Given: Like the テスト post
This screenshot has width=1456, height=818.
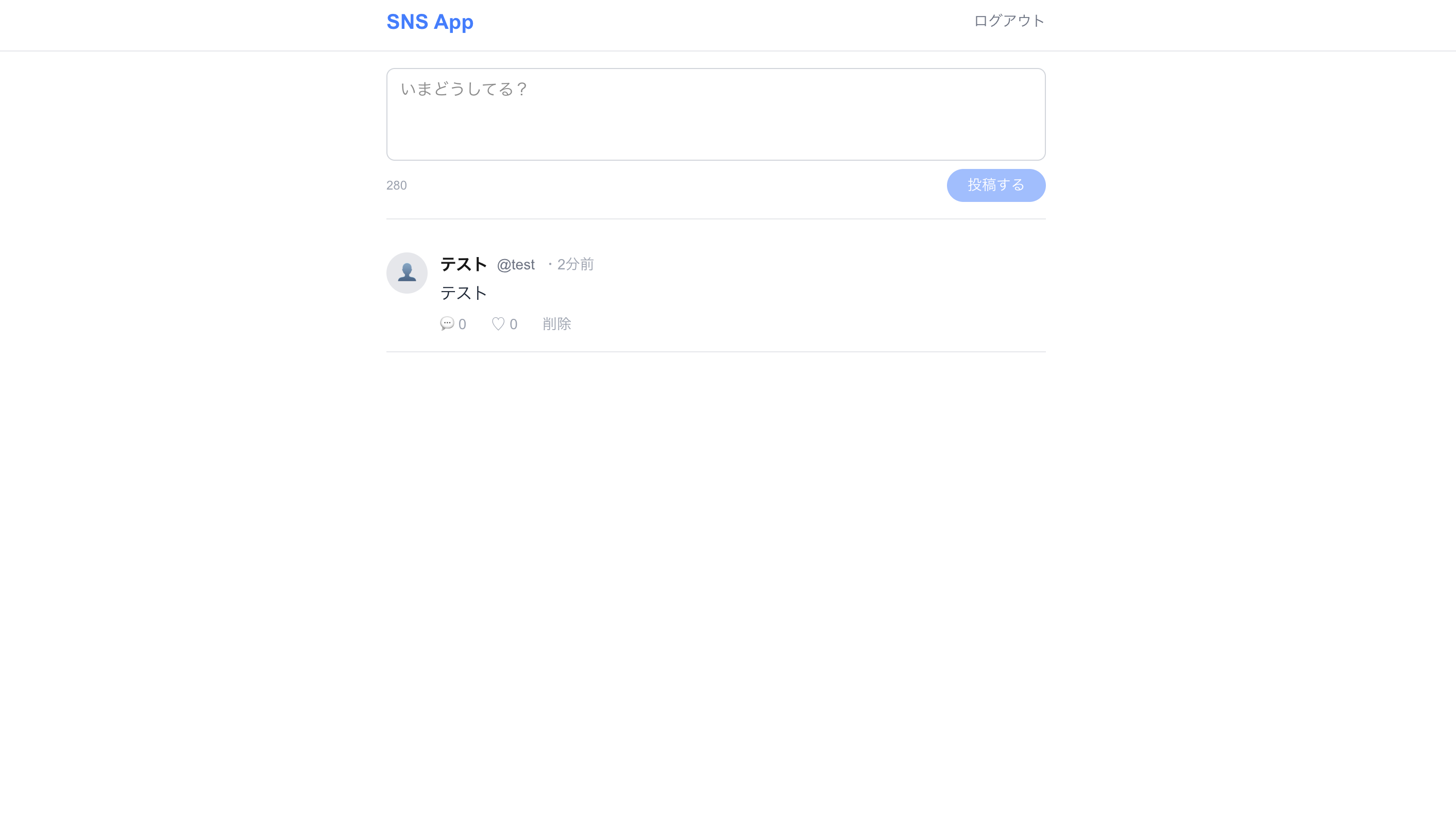Looking at the screenshot, I should point(504,323).
